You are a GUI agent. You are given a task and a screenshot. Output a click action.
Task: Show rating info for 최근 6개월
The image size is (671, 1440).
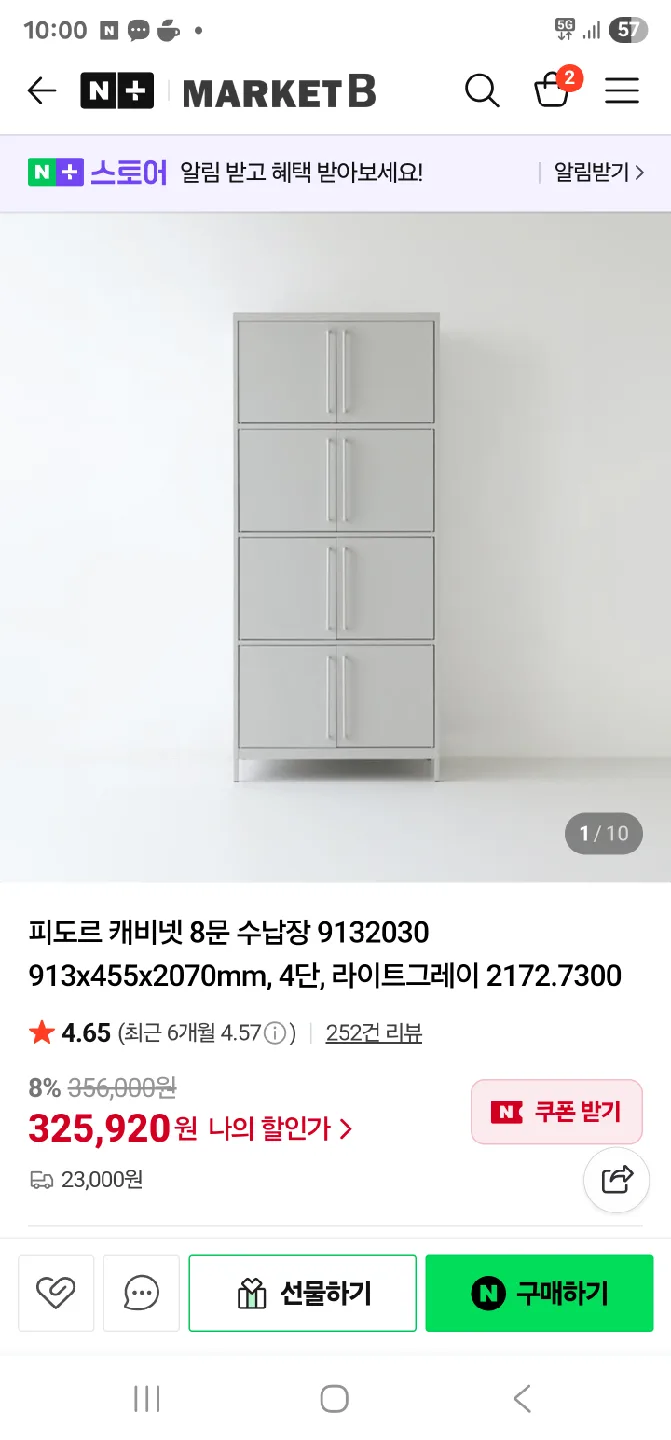click(278, 1033)
